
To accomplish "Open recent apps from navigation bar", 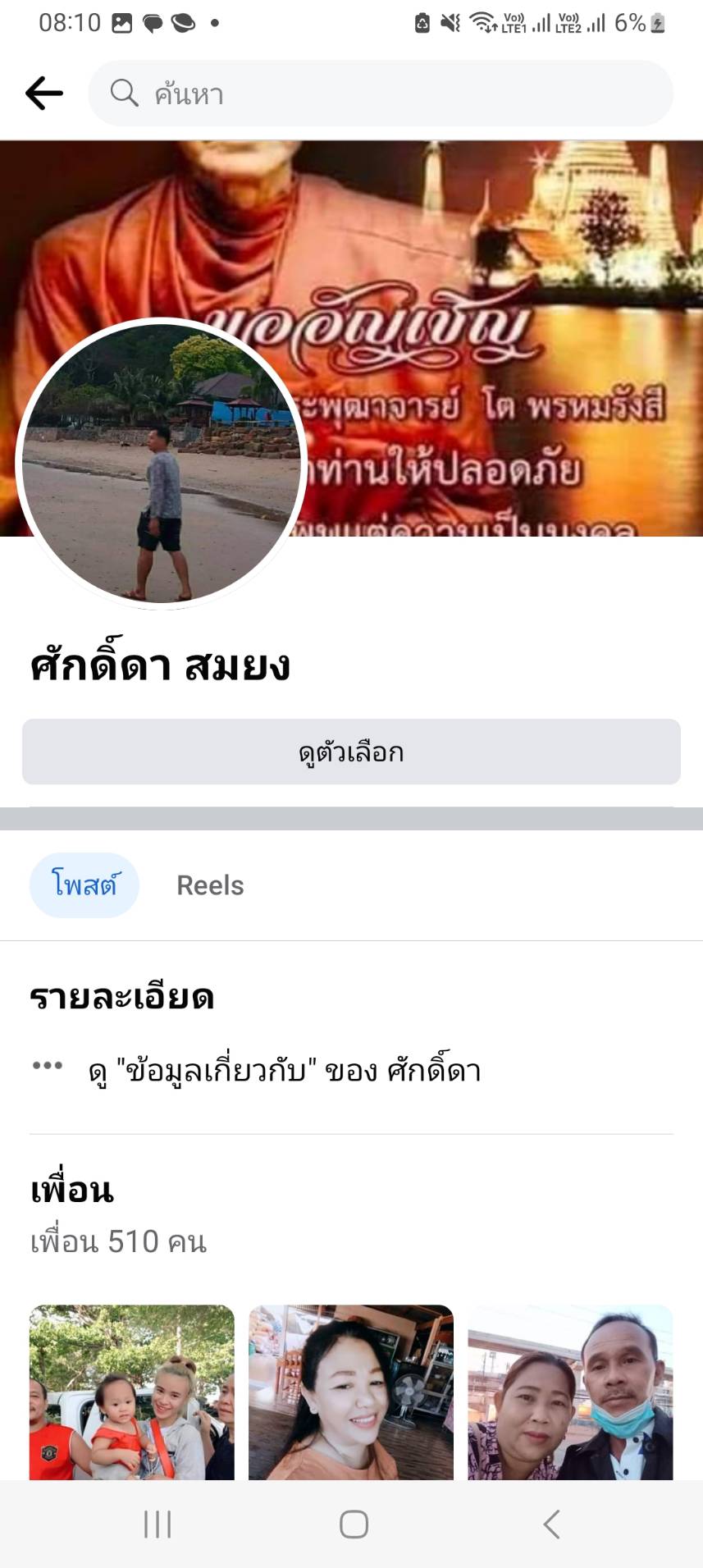I will 157,1525.
